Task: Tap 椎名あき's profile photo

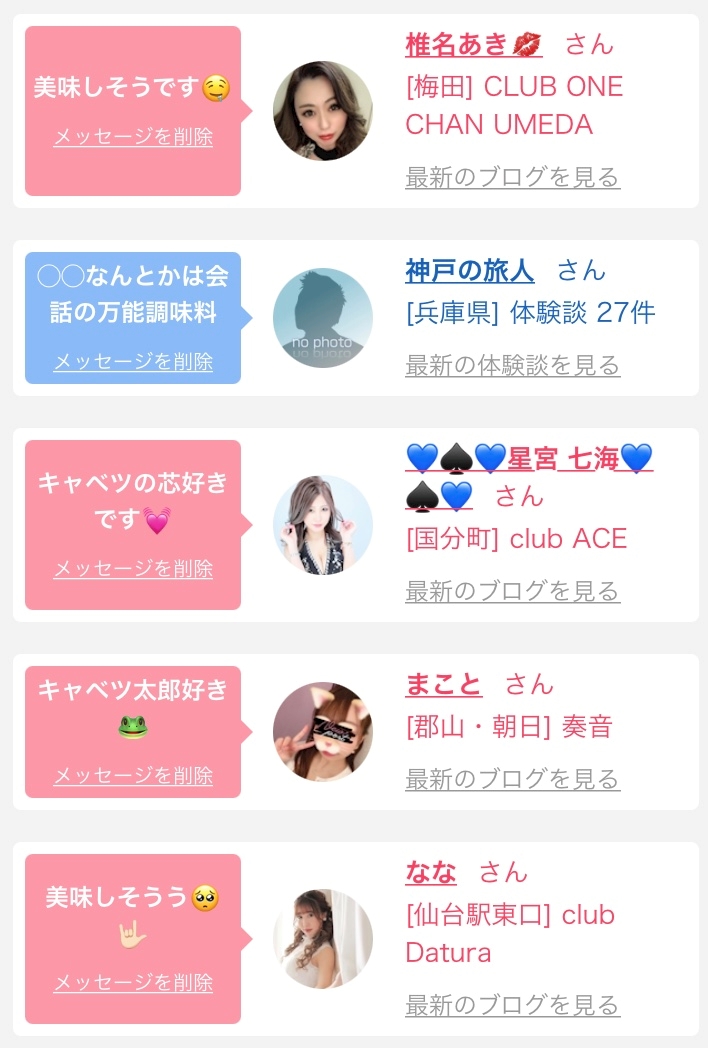Action: 323,111
